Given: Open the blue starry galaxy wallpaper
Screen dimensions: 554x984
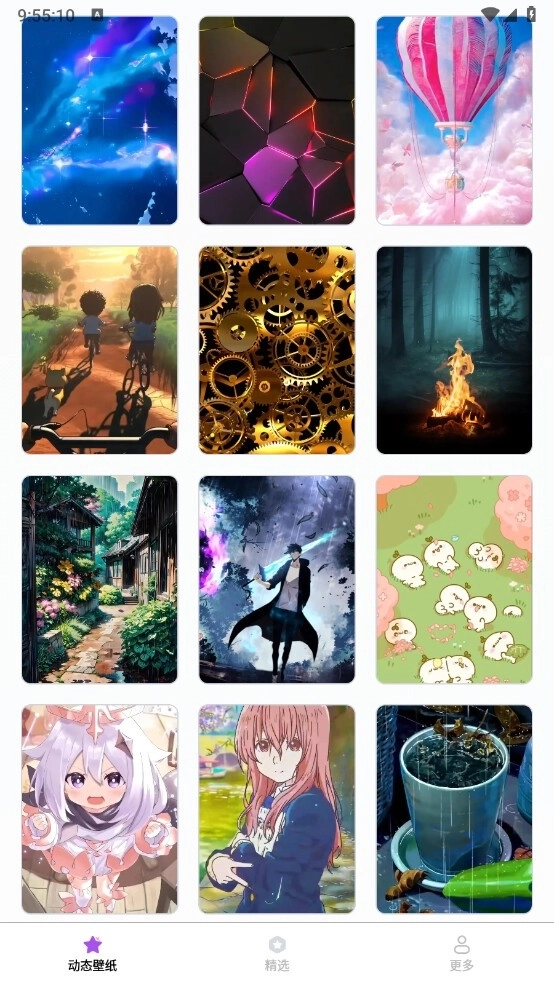Looking at the screenshot, I should coord(100,120).
